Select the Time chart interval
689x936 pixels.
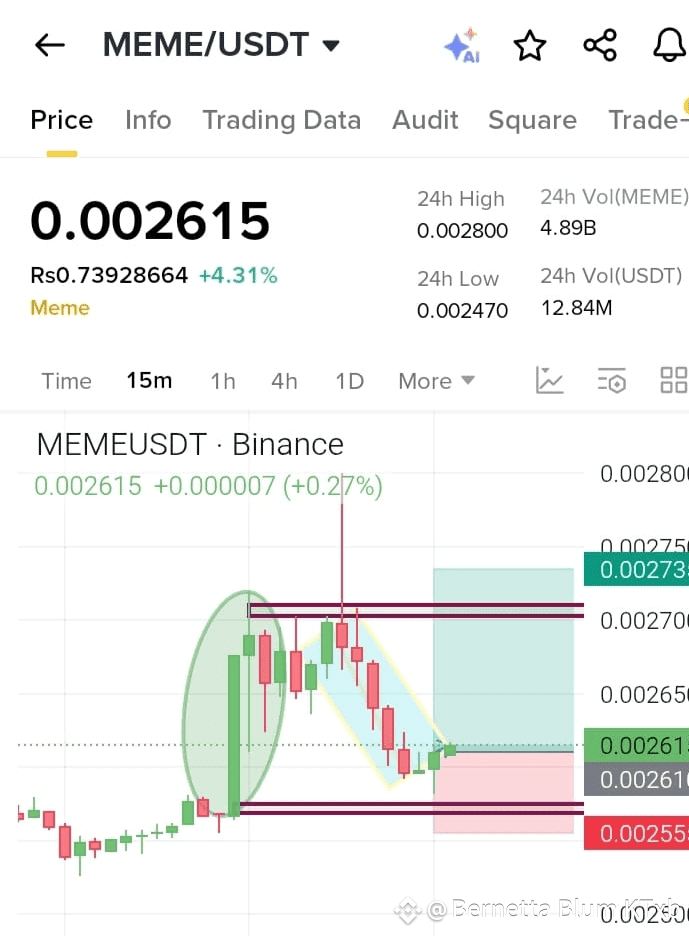click(x=66, y=381)
